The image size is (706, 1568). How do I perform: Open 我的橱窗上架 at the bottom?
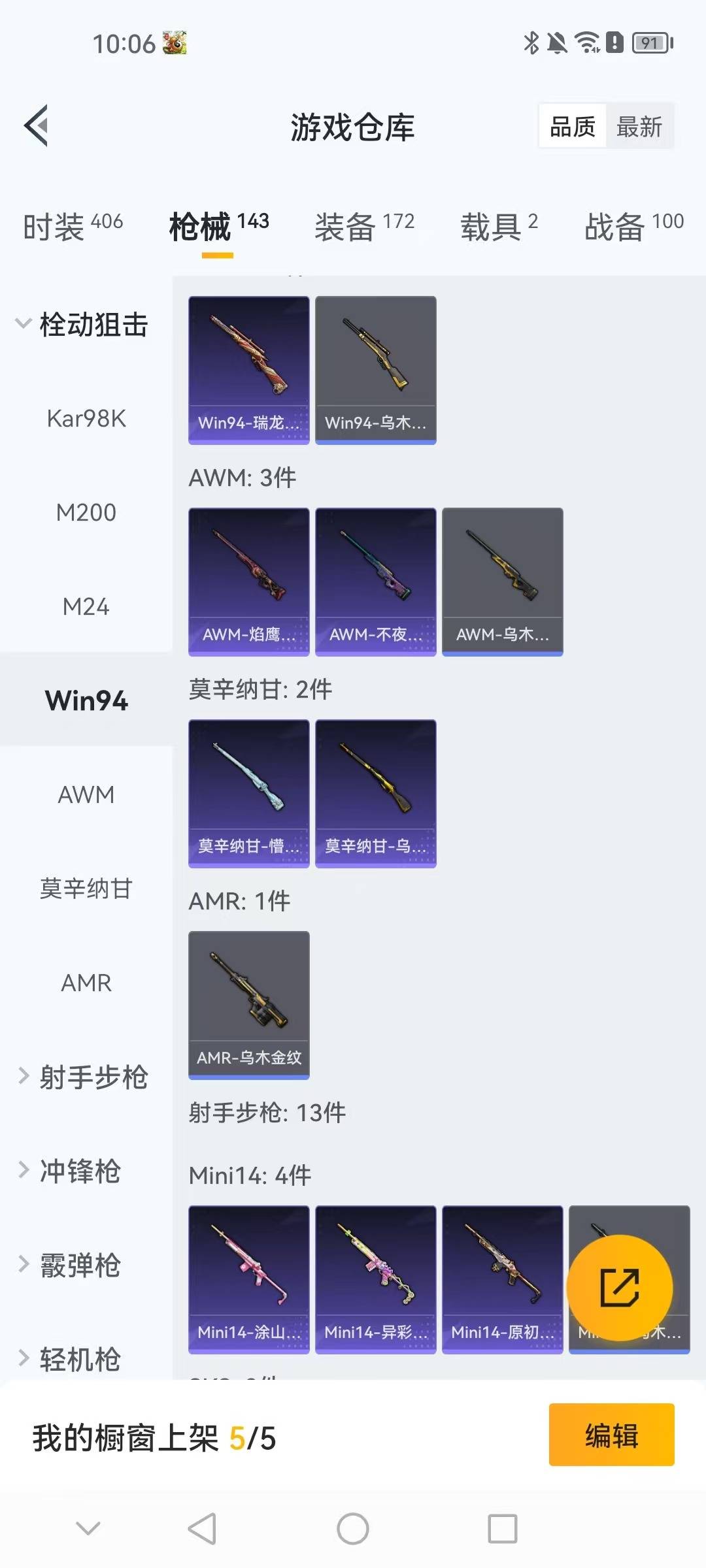click(154, 1435)
